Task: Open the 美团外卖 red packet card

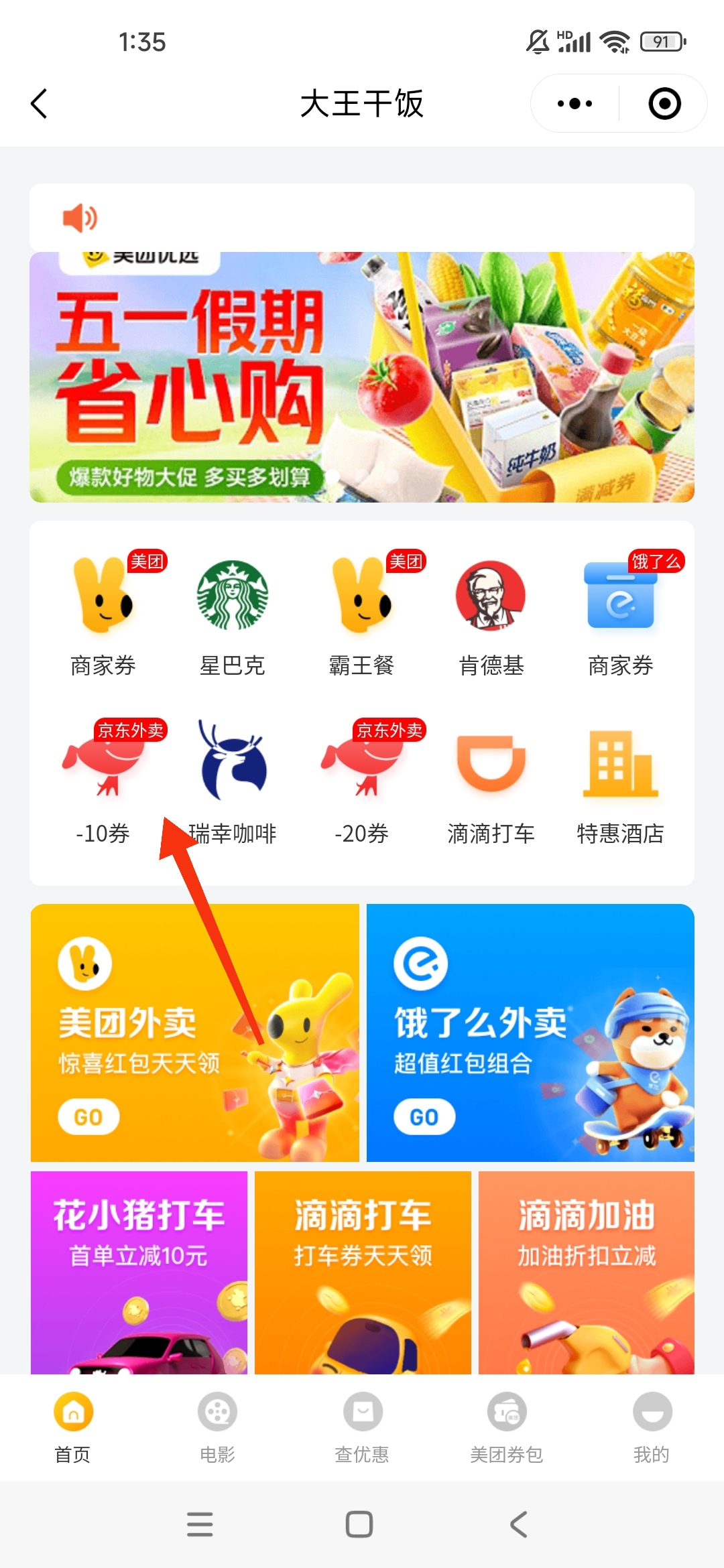Action: tap(194, 1033)
